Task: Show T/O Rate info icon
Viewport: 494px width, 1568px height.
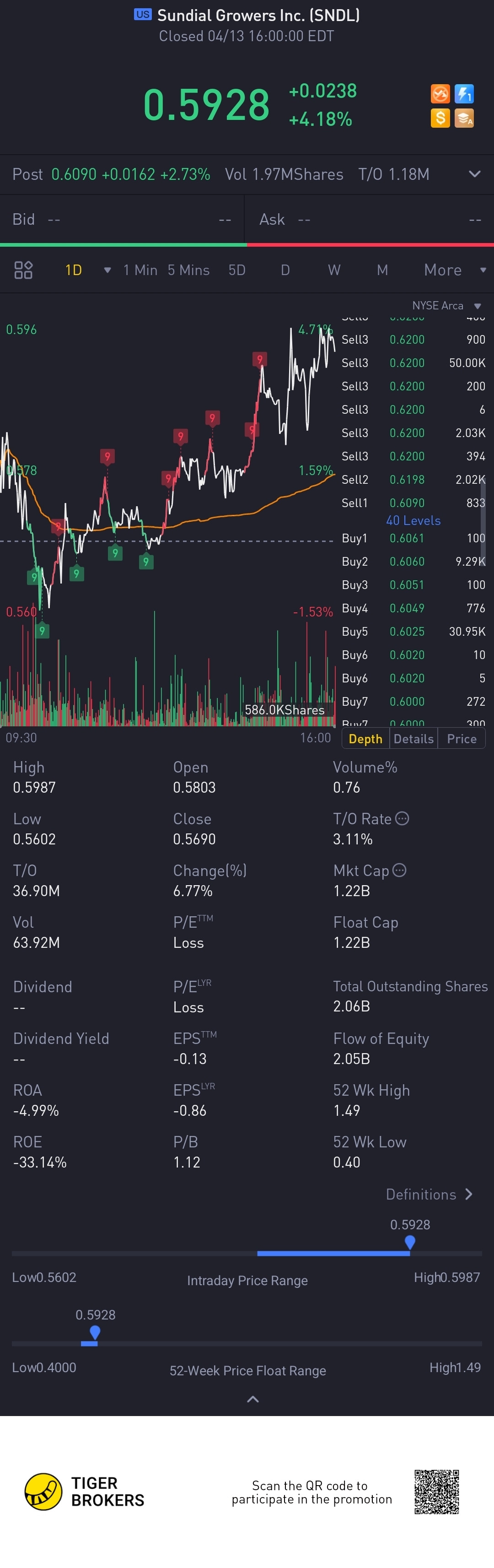Action: click(402, 818)
